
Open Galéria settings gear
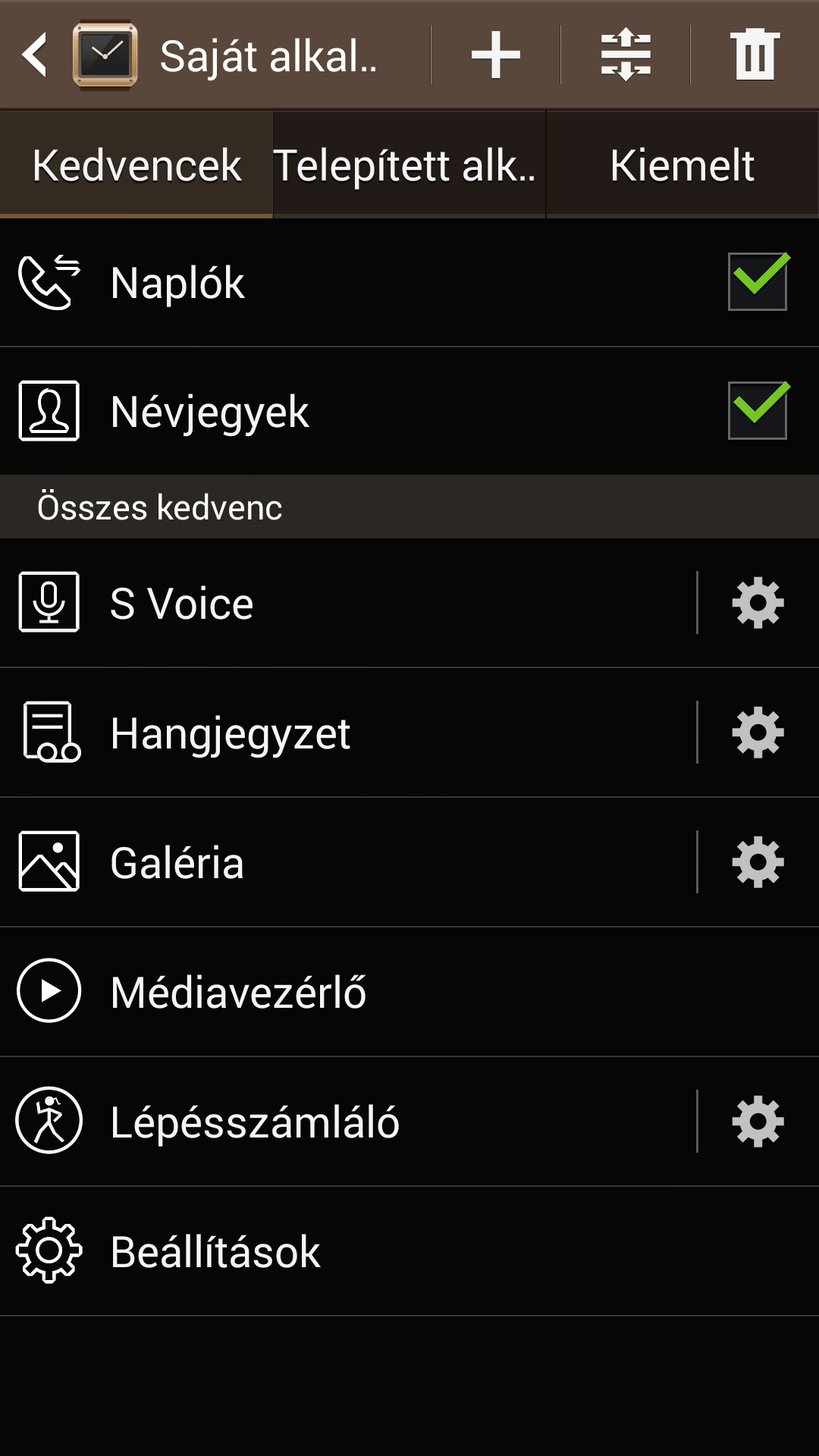757,862
